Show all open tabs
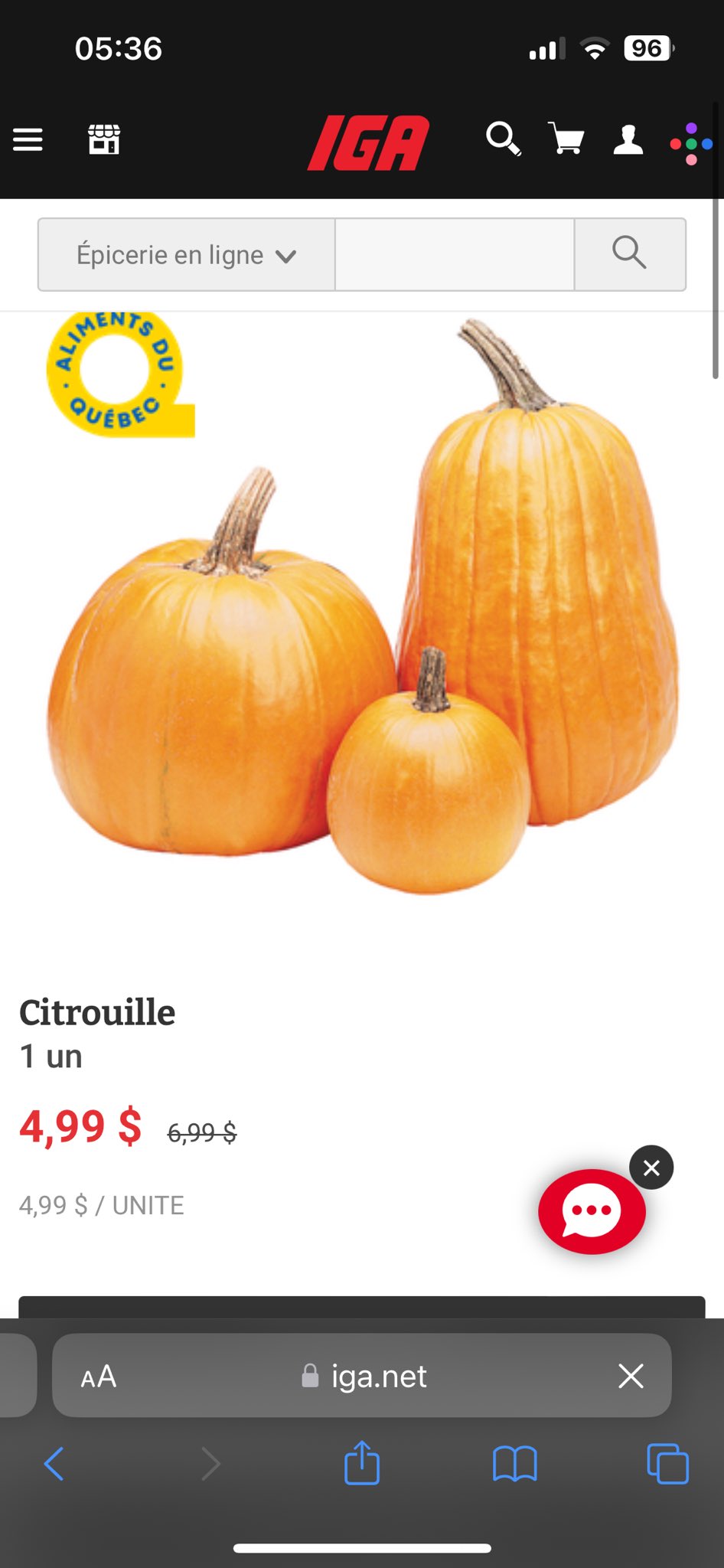 pos(667,1464)
